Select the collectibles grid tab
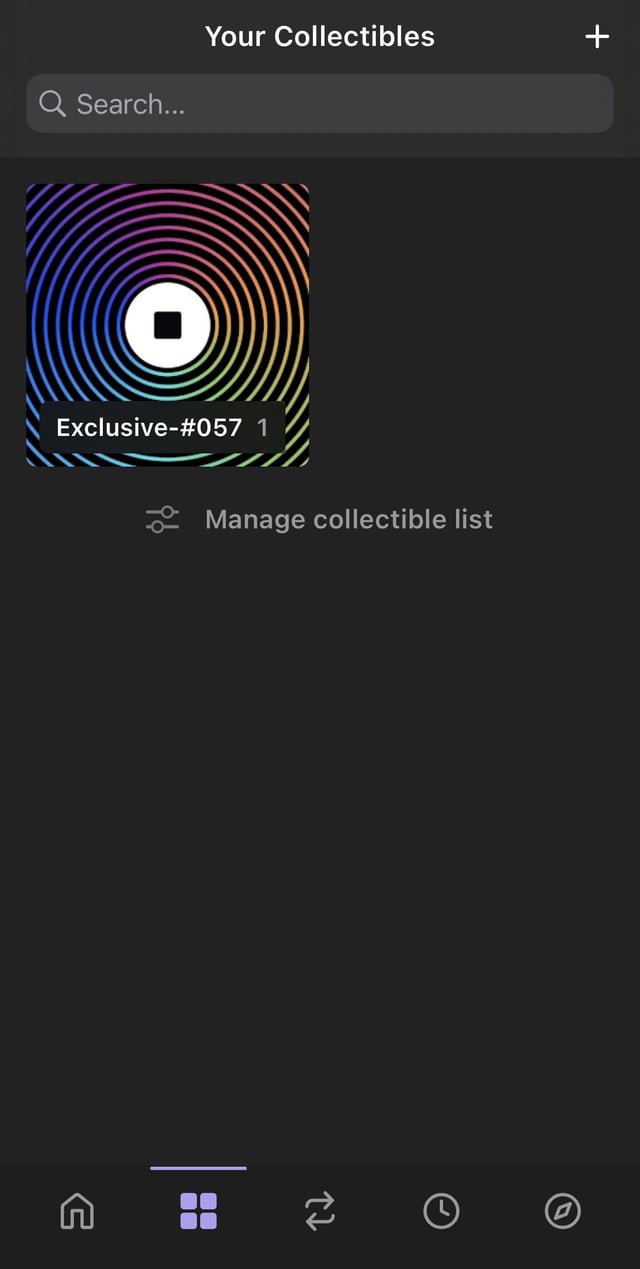Viewport: 640px width, 1269px height. (198, 1212)
